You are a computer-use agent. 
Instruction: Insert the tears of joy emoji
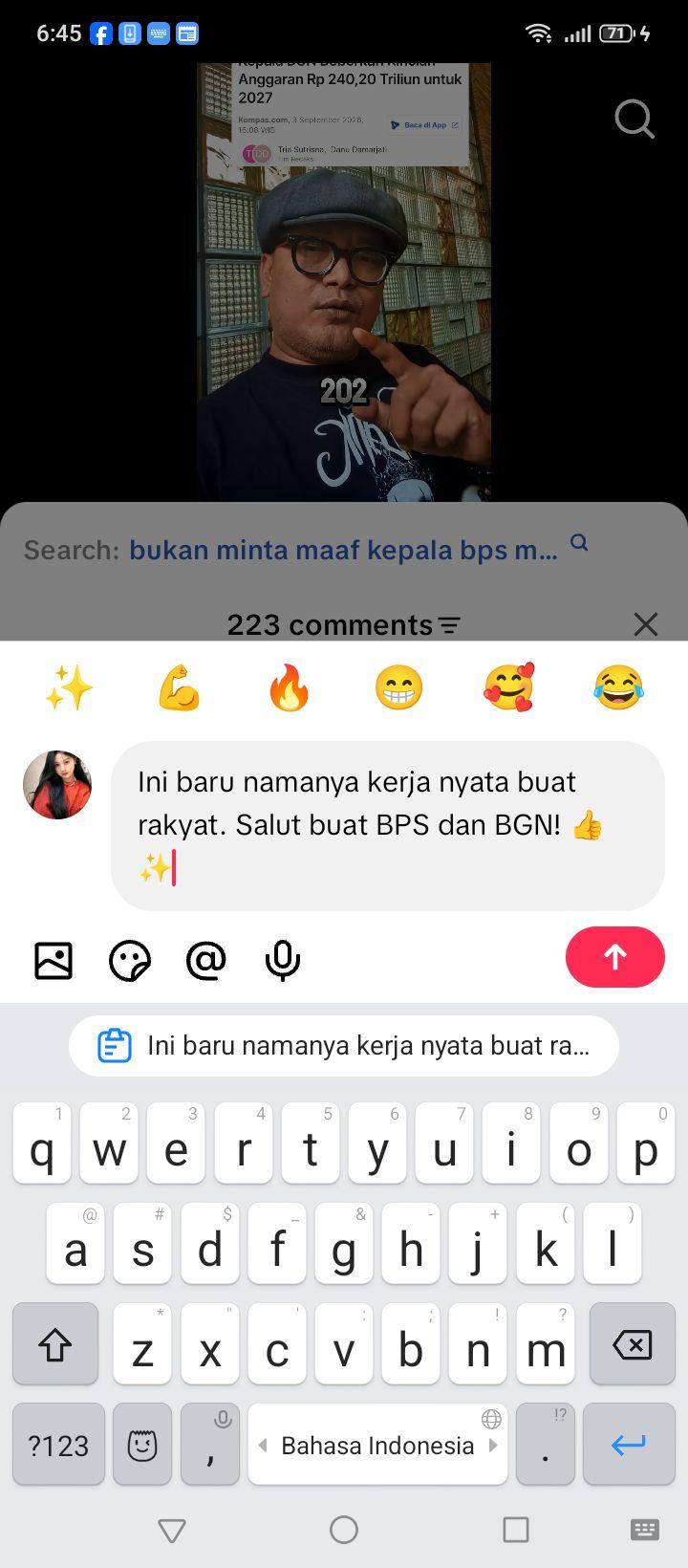618,687
